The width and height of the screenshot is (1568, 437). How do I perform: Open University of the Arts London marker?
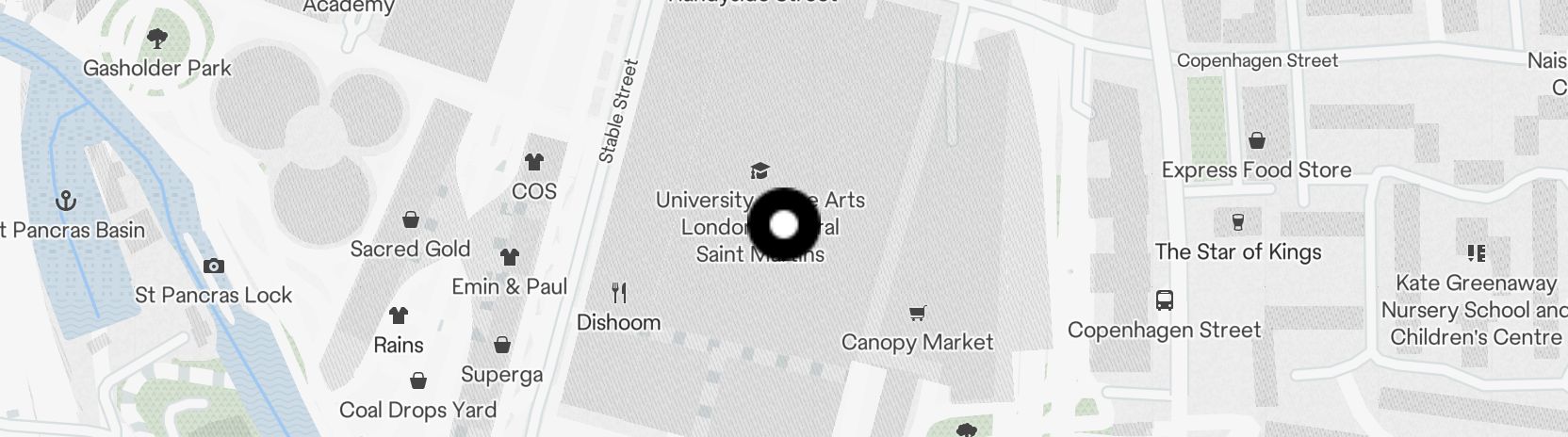759,171
